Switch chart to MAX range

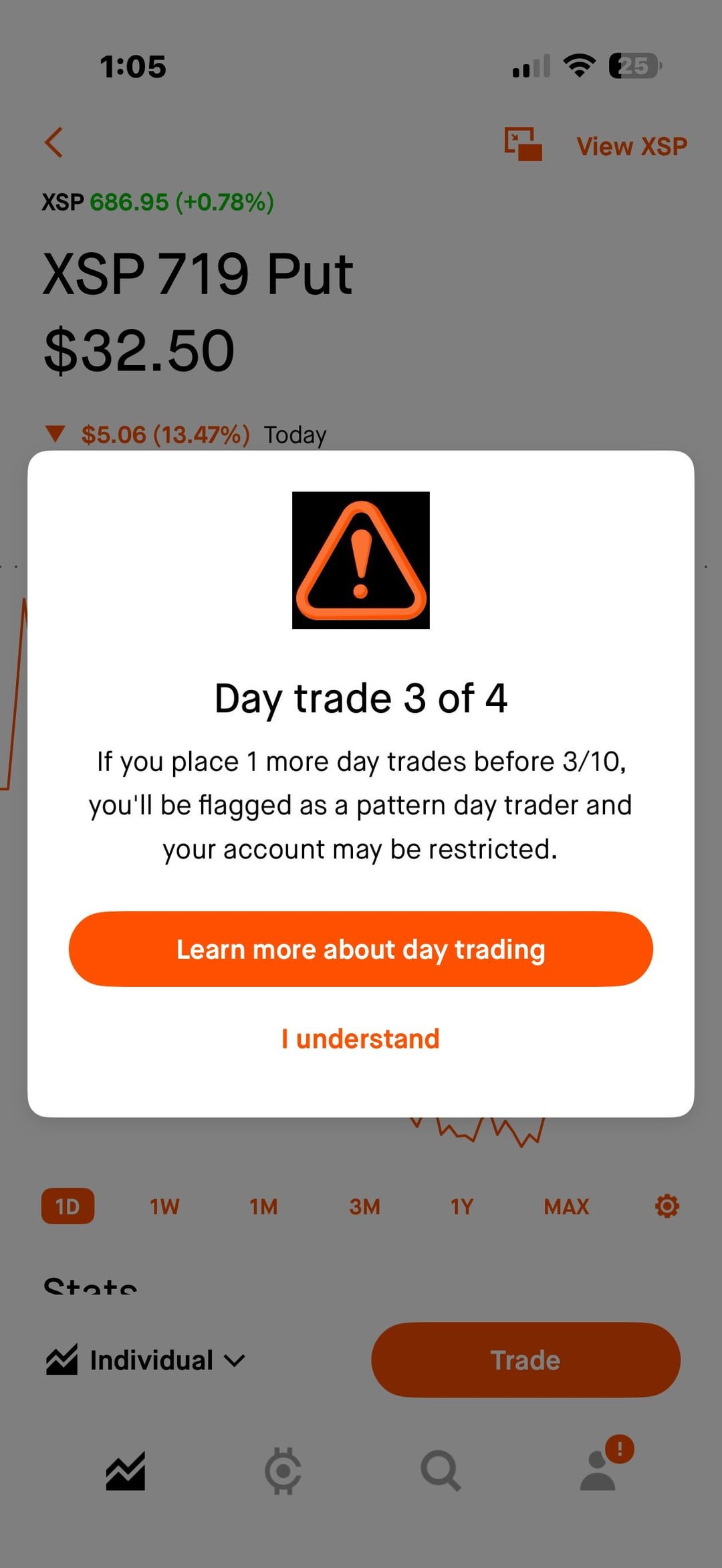[566, 1206]
